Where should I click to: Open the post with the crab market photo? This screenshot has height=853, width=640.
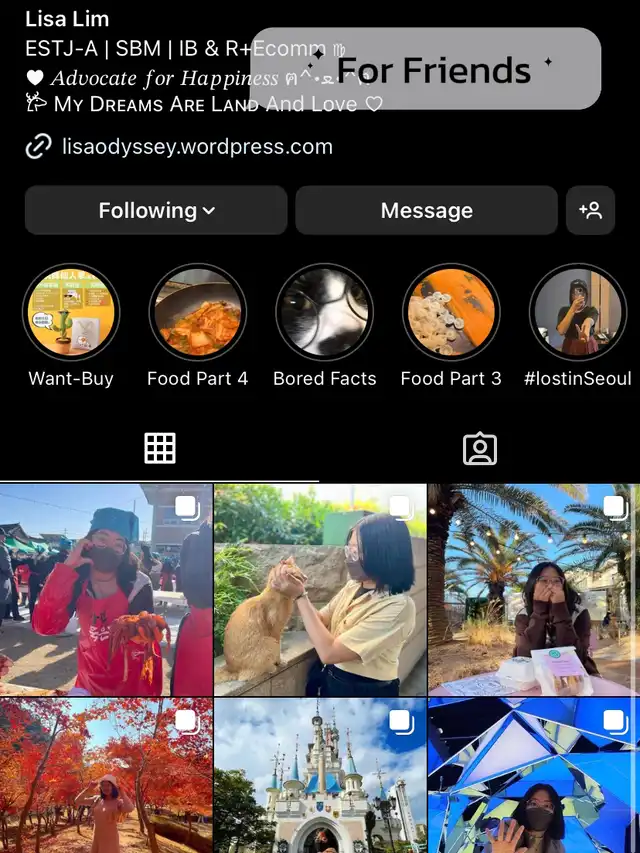tap(106, 590)
